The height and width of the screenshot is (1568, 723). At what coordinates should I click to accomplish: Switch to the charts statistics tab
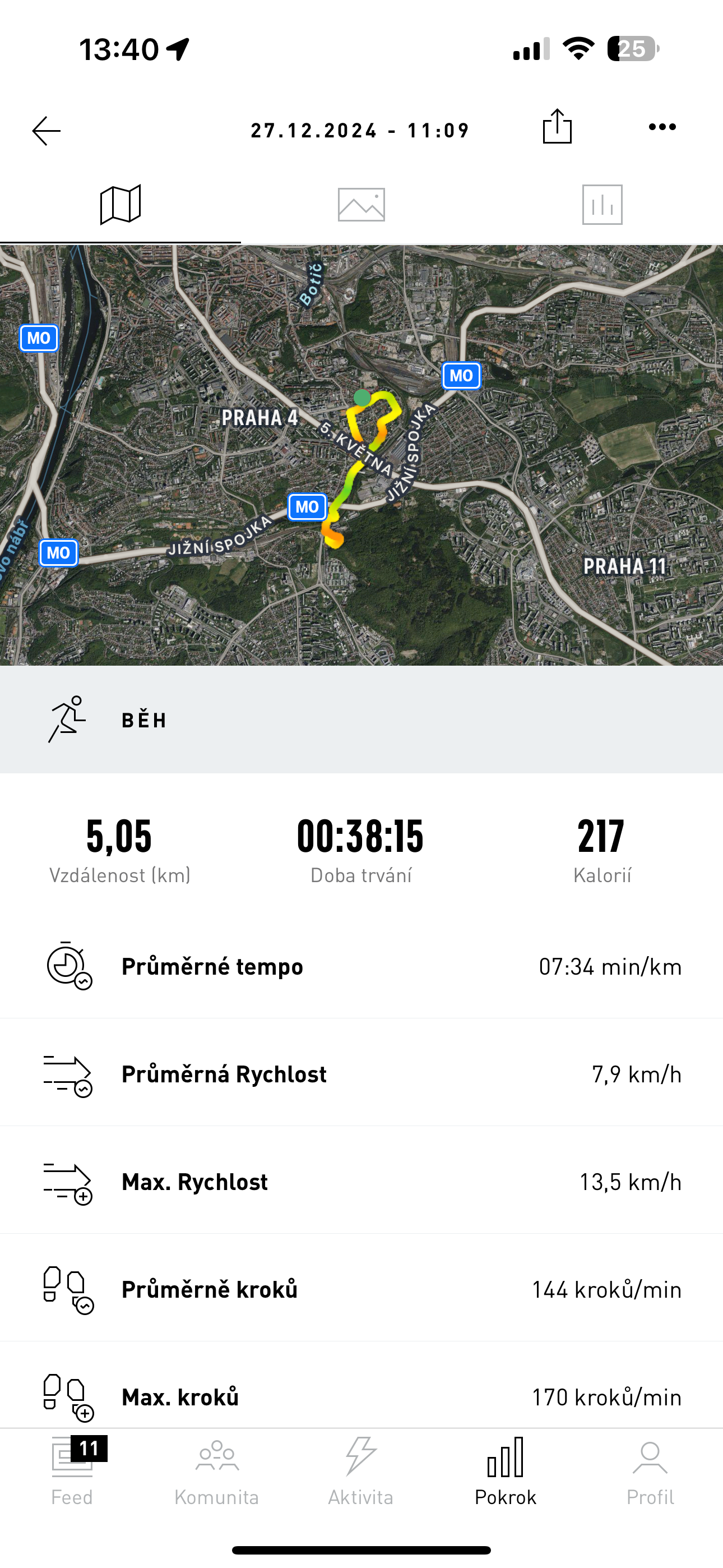point(602,205)
